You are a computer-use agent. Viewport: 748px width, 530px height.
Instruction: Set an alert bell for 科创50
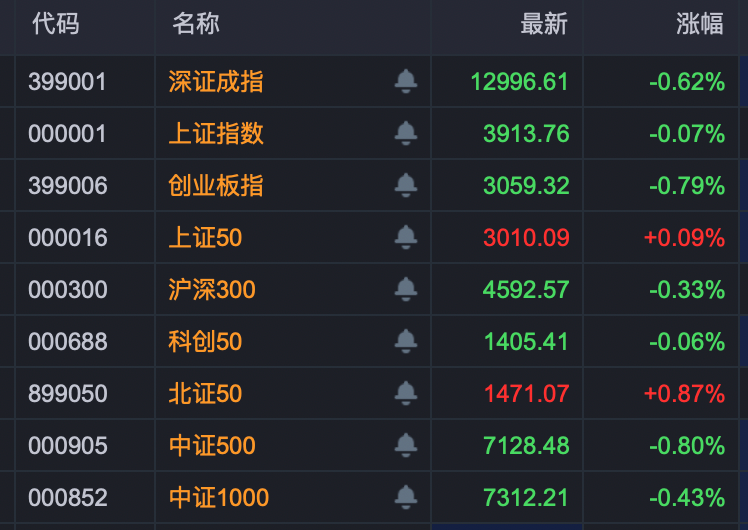click(405, 341)
